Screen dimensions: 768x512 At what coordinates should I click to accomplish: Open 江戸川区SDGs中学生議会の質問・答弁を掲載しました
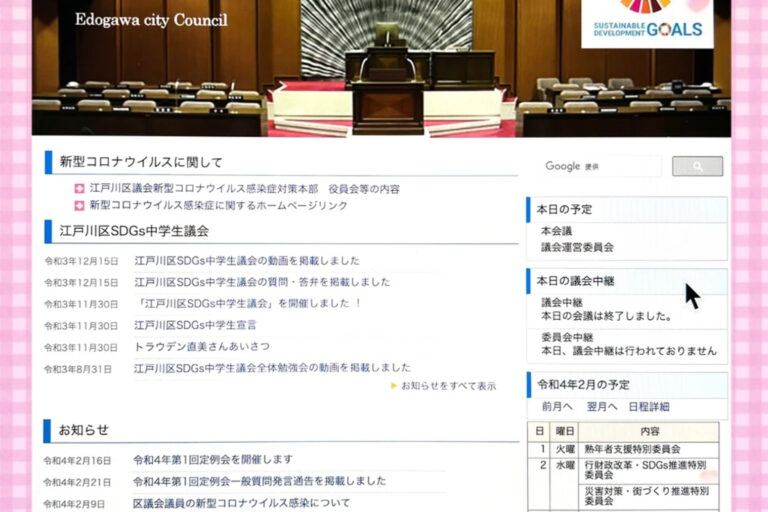[262, 282]
